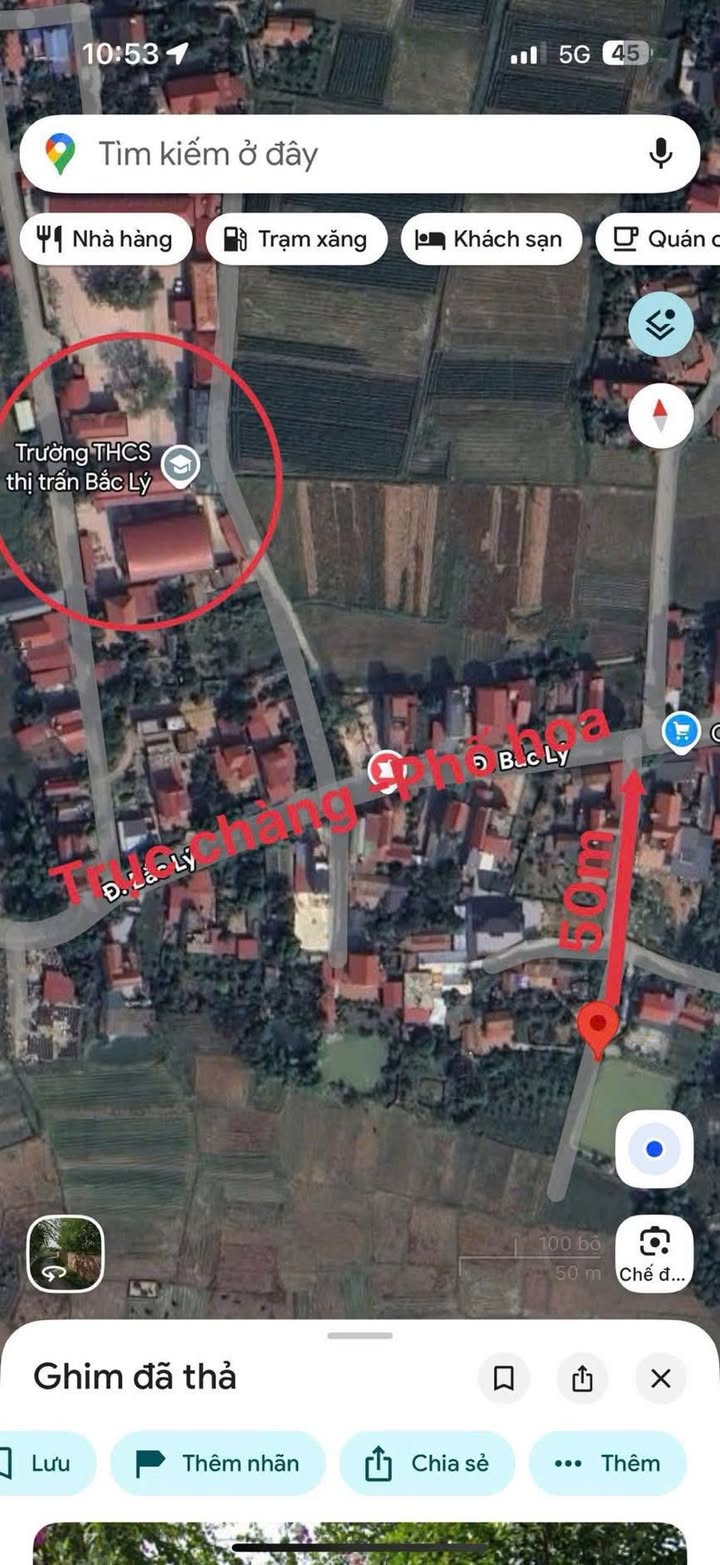Select the 'Trạm xăng' filter chip
Image resolution: width=720 pixels, height=1565 pixels.
[x=296, y=240]
